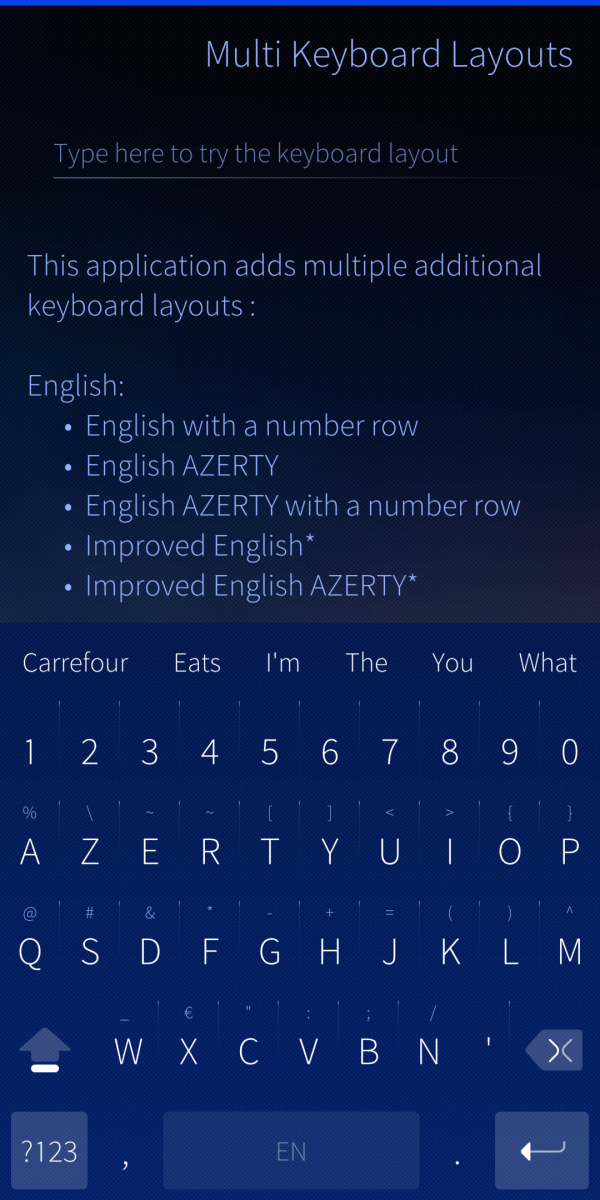Tap the letter M key
This screenshot has height=1200, width=600.
(570, 952)
